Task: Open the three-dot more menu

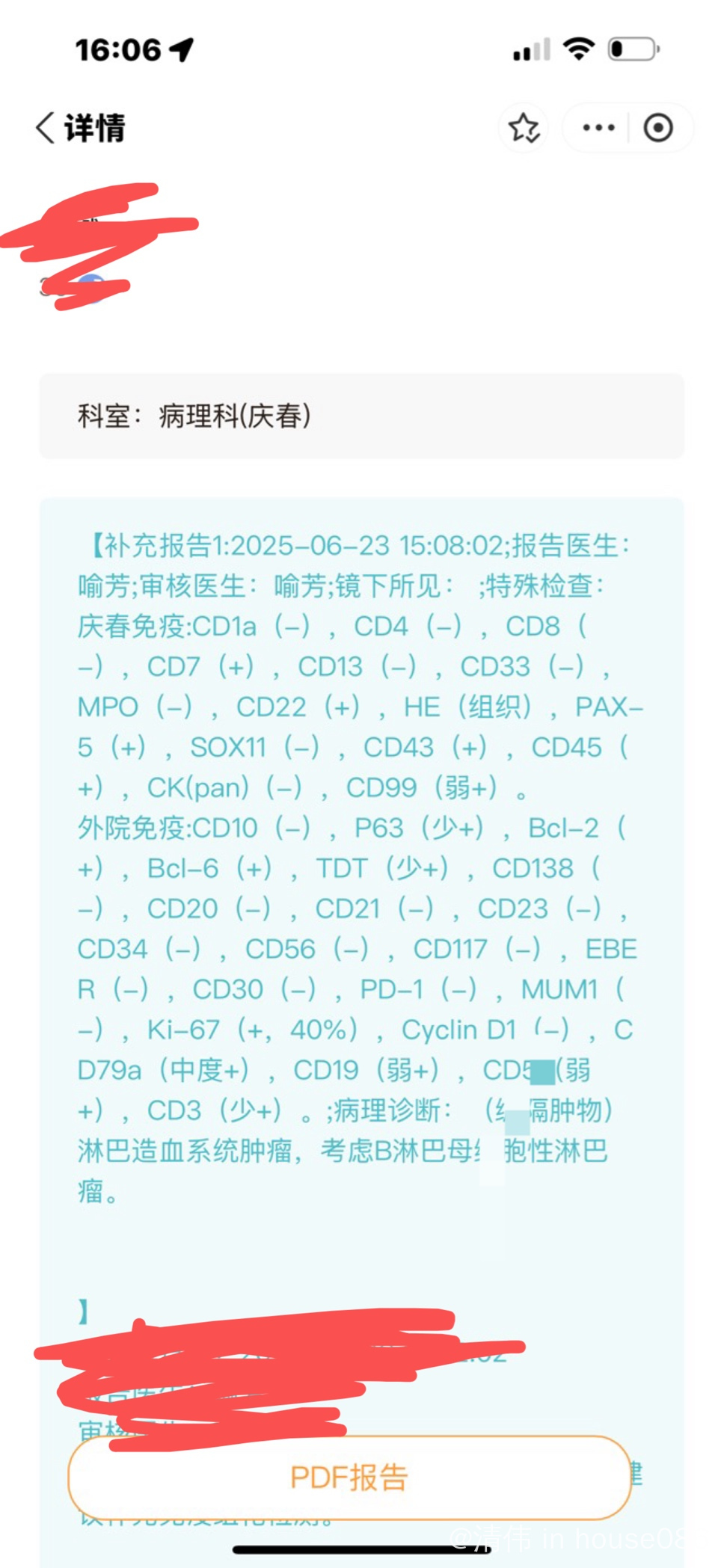Action: [x=598, y=128]
